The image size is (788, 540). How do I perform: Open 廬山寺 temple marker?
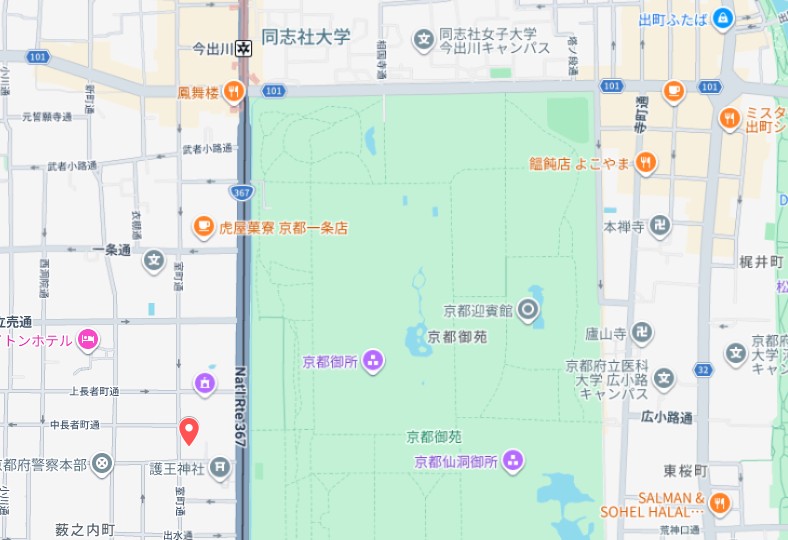tap(644, 330)
